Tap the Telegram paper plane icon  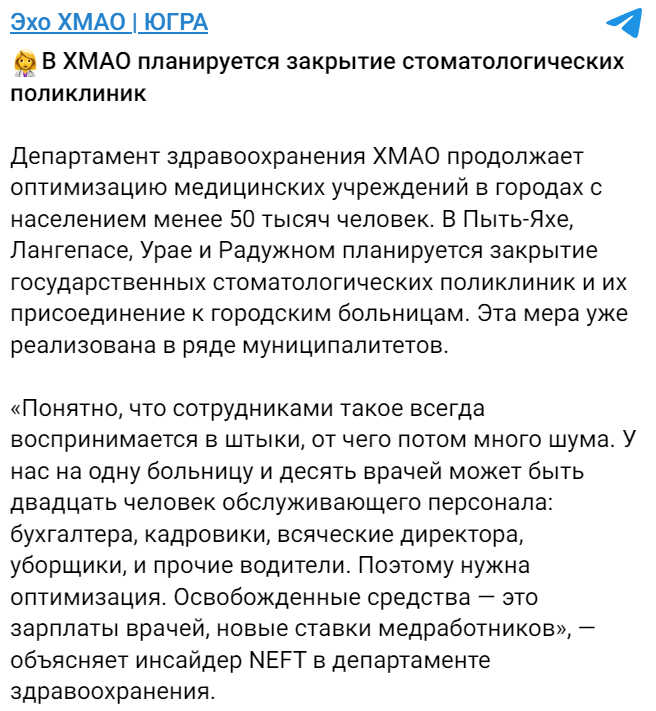point(624,23)
